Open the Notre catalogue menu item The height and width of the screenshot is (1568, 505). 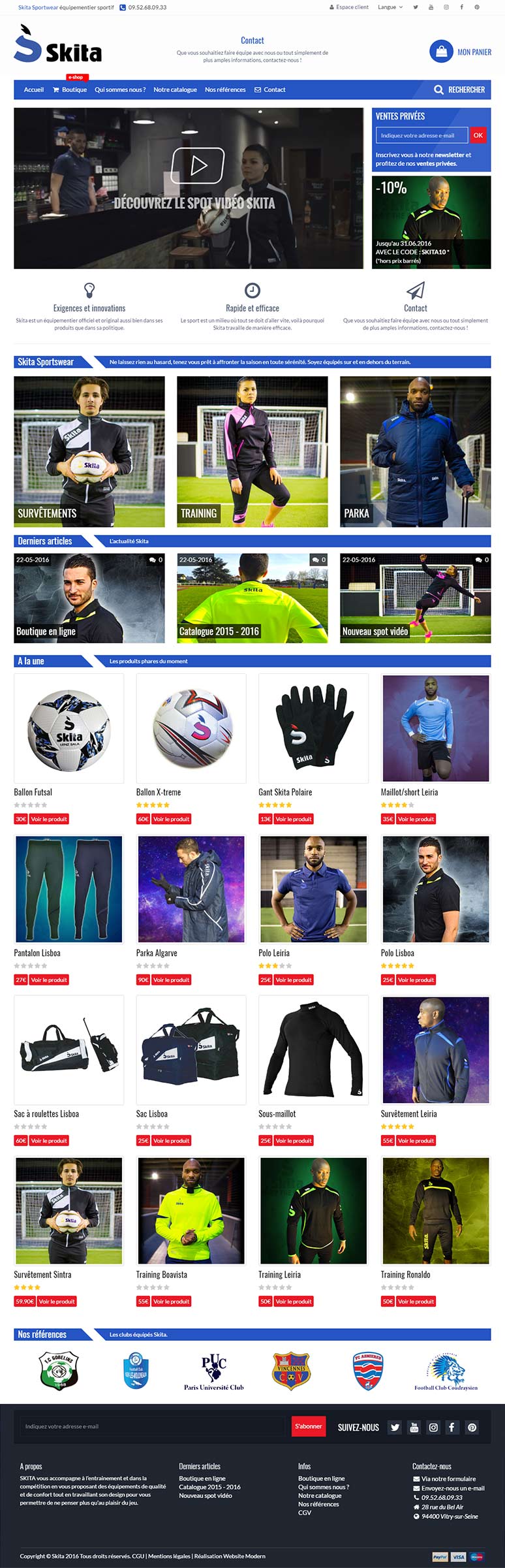point(175,89)
